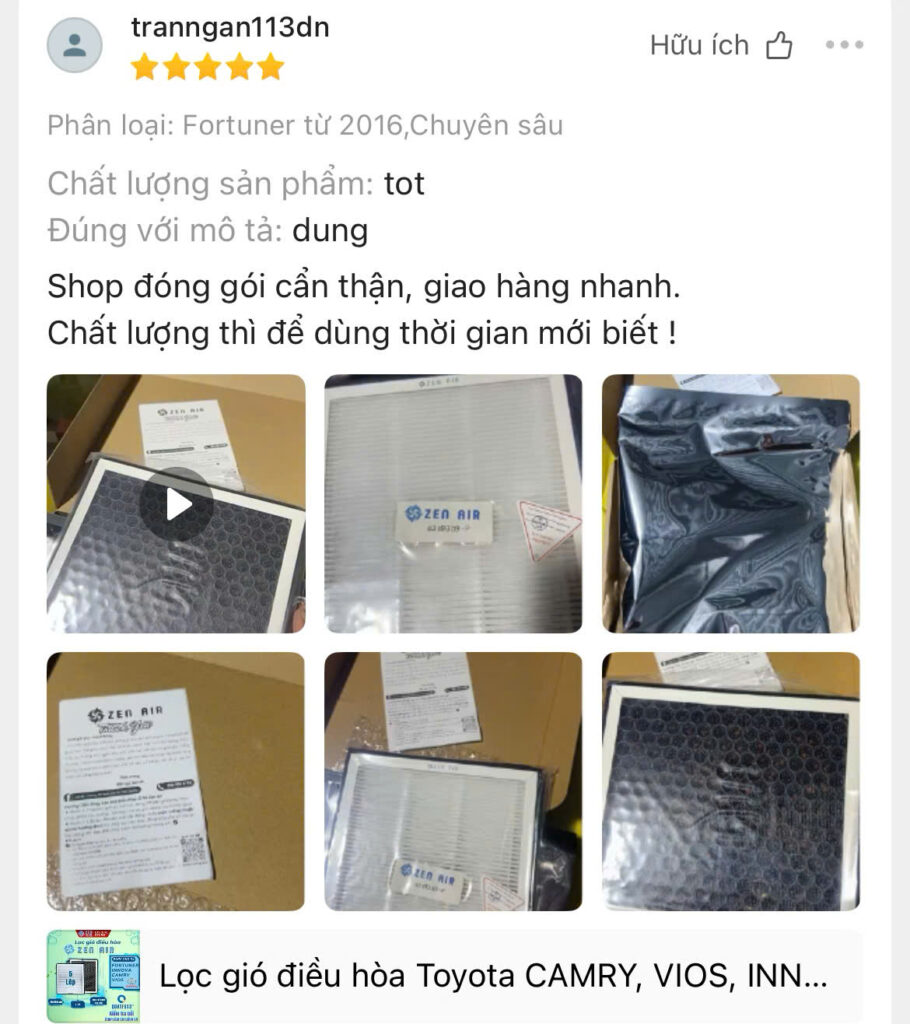The width and height of the screenshot is (910, 1024).
Task: Open the black plastic bag photo
Action: [731, 504]
